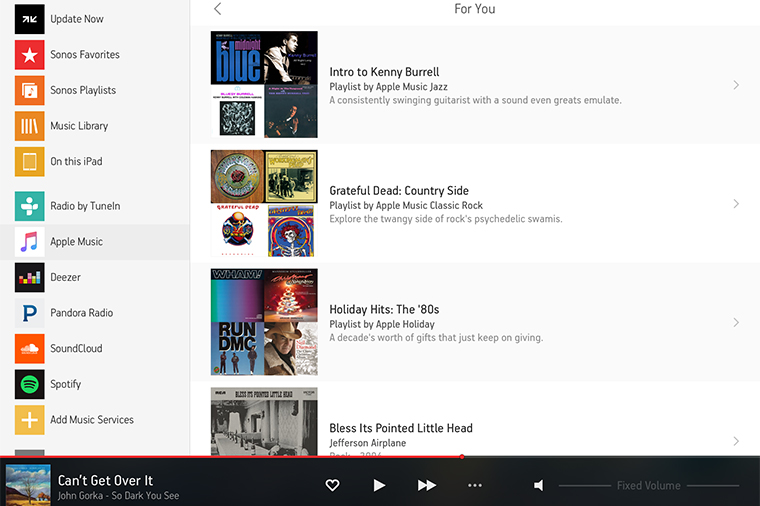Tap Add Music Services
The height and width of the screenshot is (506, 760).
tap(91, 420)
